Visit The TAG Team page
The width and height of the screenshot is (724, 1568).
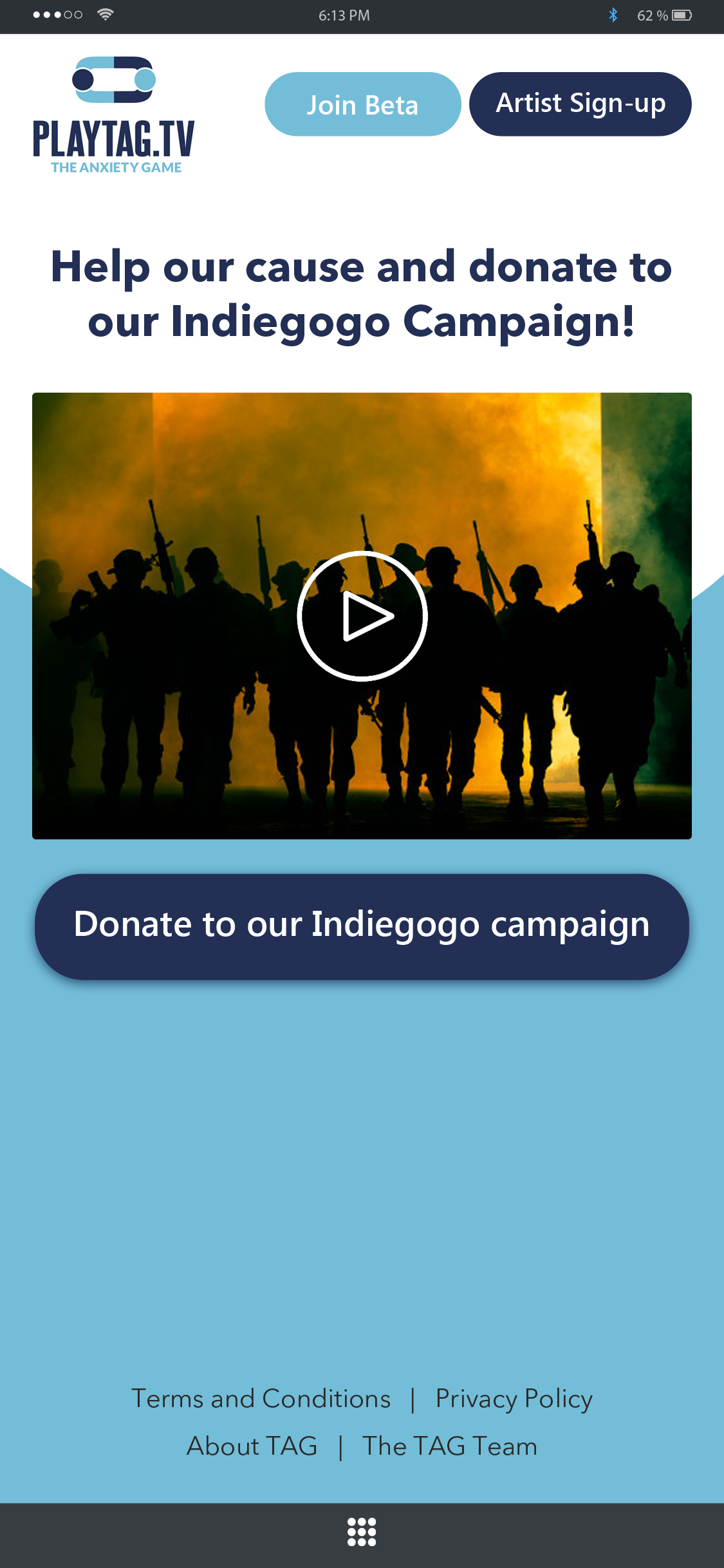(449, 1446)
